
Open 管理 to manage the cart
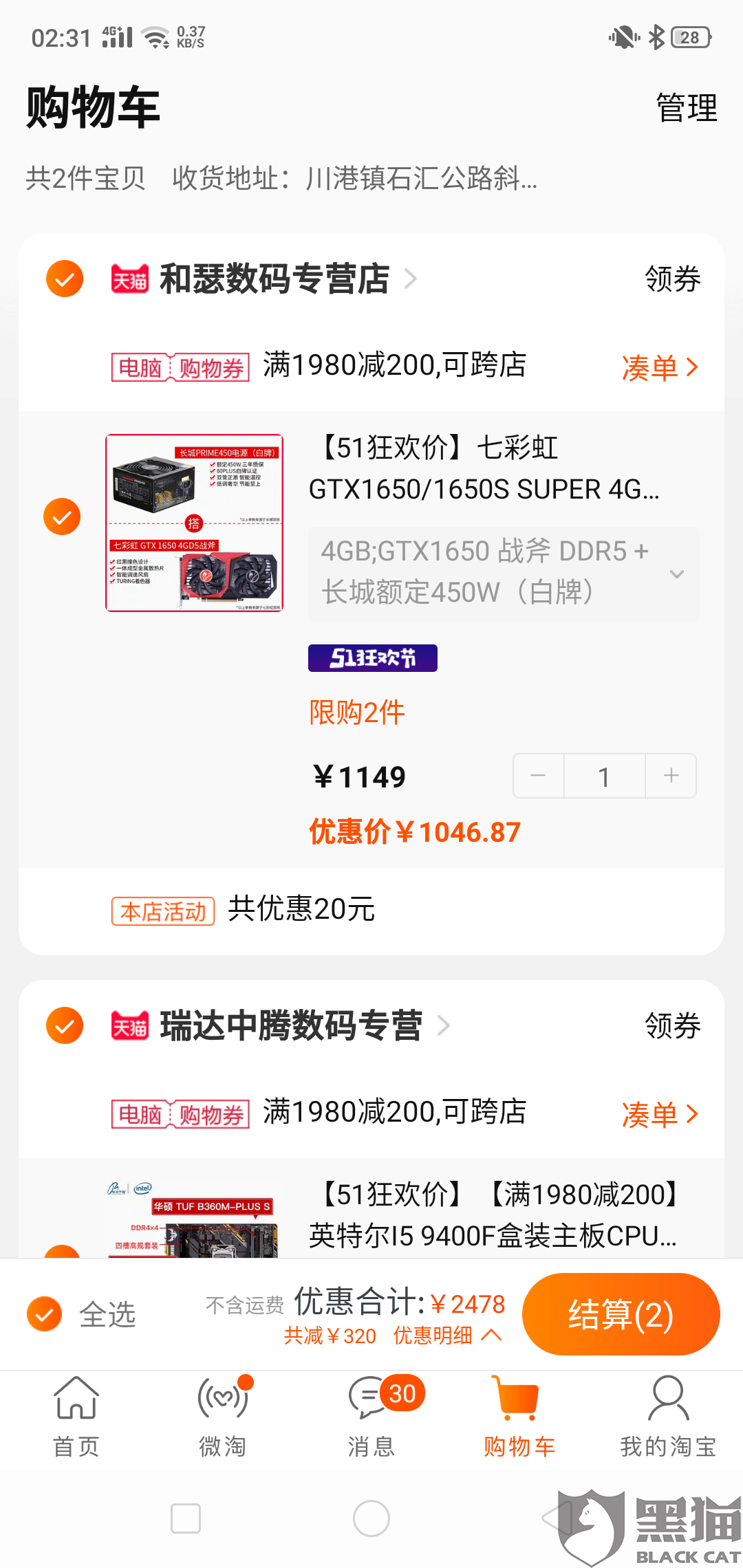pyautogui.click(x=686, y=109)
